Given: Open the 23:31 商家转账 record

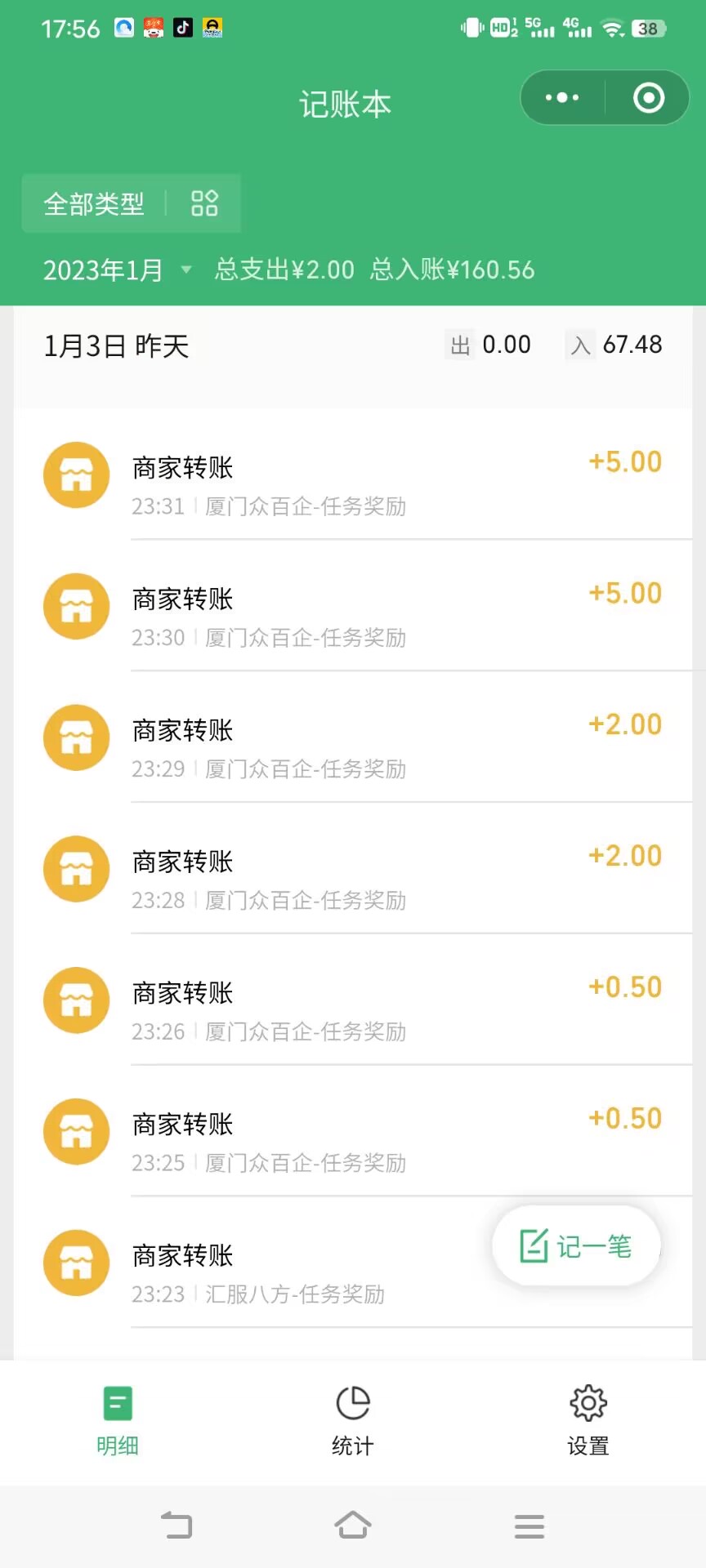Looking at the screenshot, I should [353, 483].
